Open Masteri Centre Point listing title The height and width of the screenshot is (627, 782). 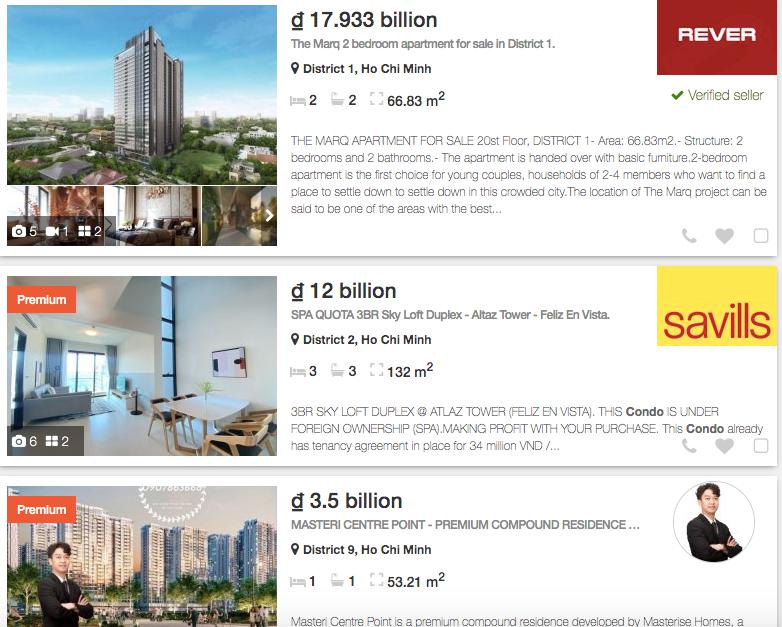coord(465,525)
